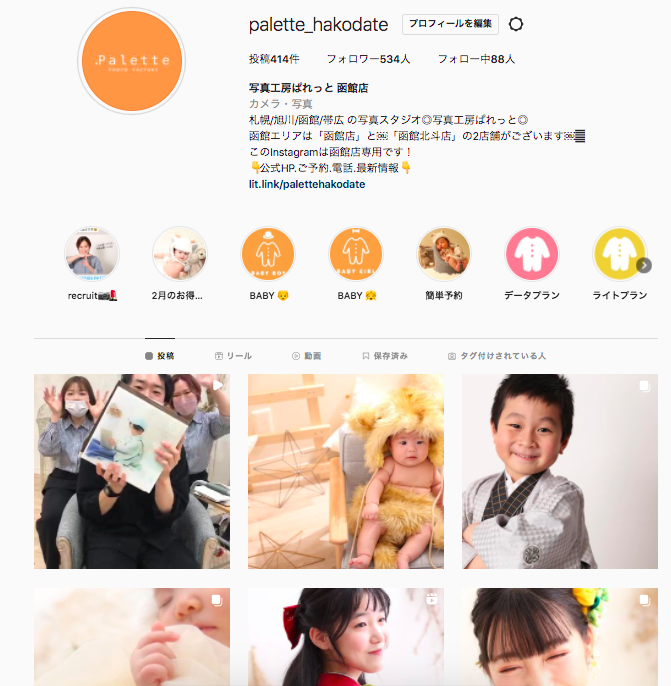Viewport: 671px width, 686px height.
Task: Open the BABY girl story highlight
Action: click(356, 254)
